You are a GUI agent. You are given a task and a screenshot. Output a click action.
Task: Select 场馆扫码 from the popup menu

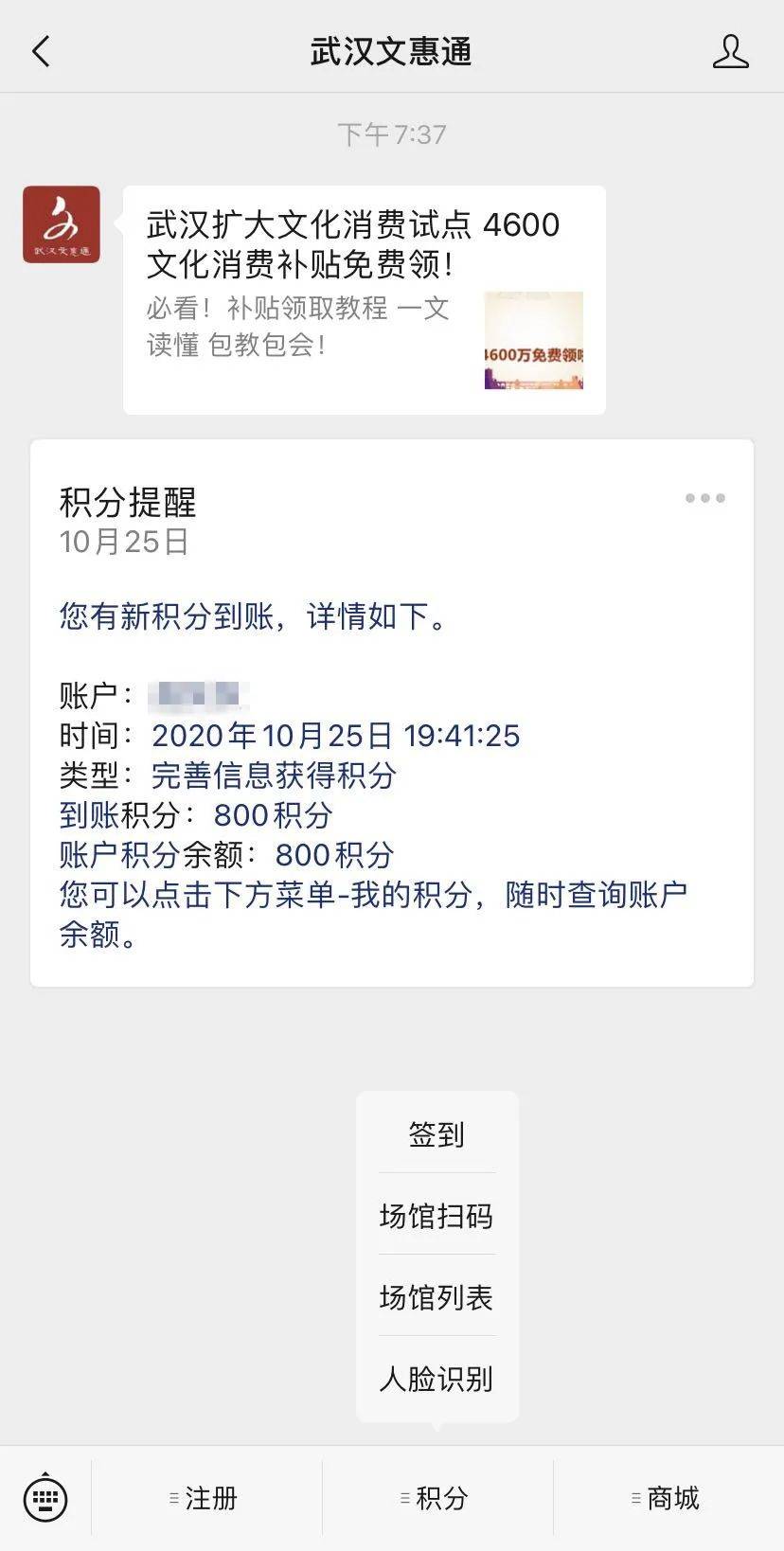pos(437,1217)
